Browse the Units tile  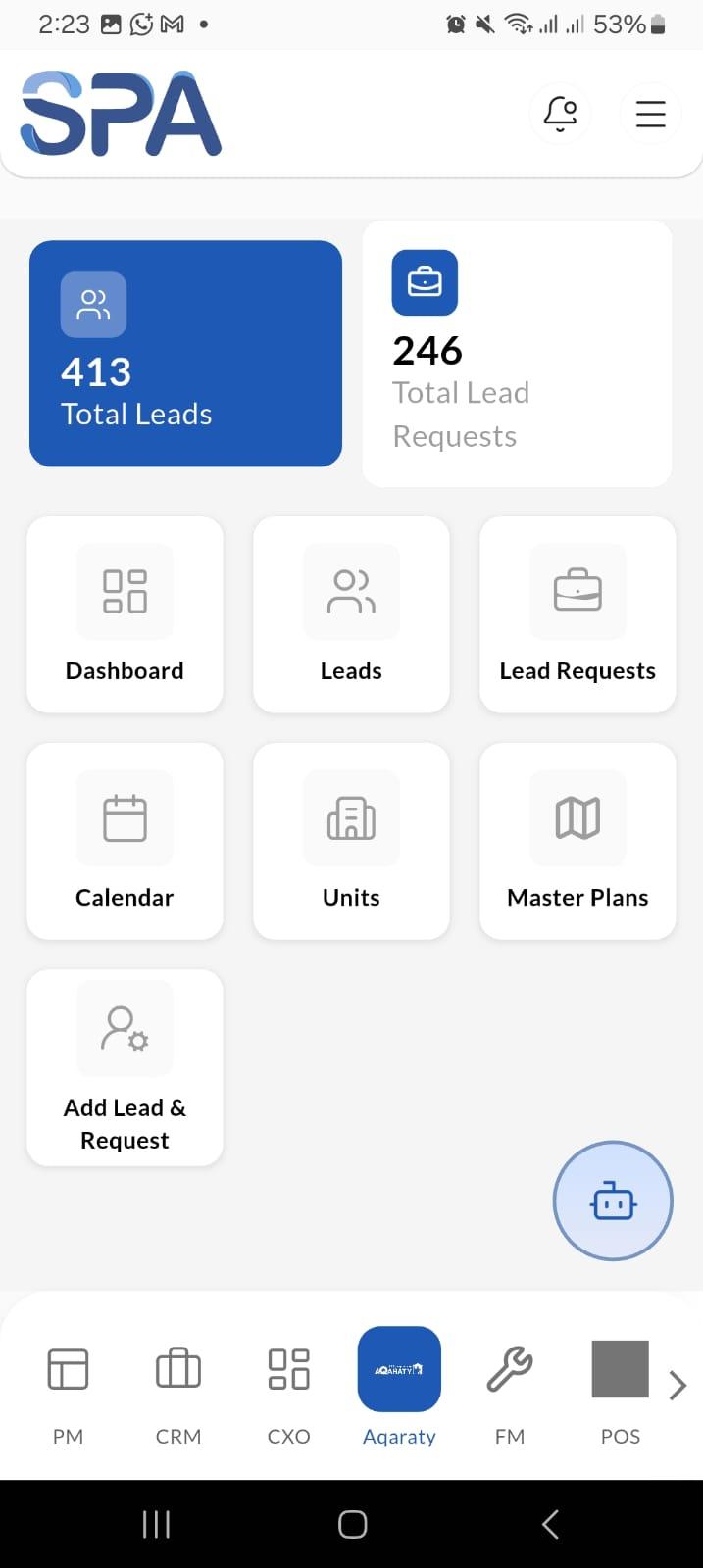pos(351,841)
